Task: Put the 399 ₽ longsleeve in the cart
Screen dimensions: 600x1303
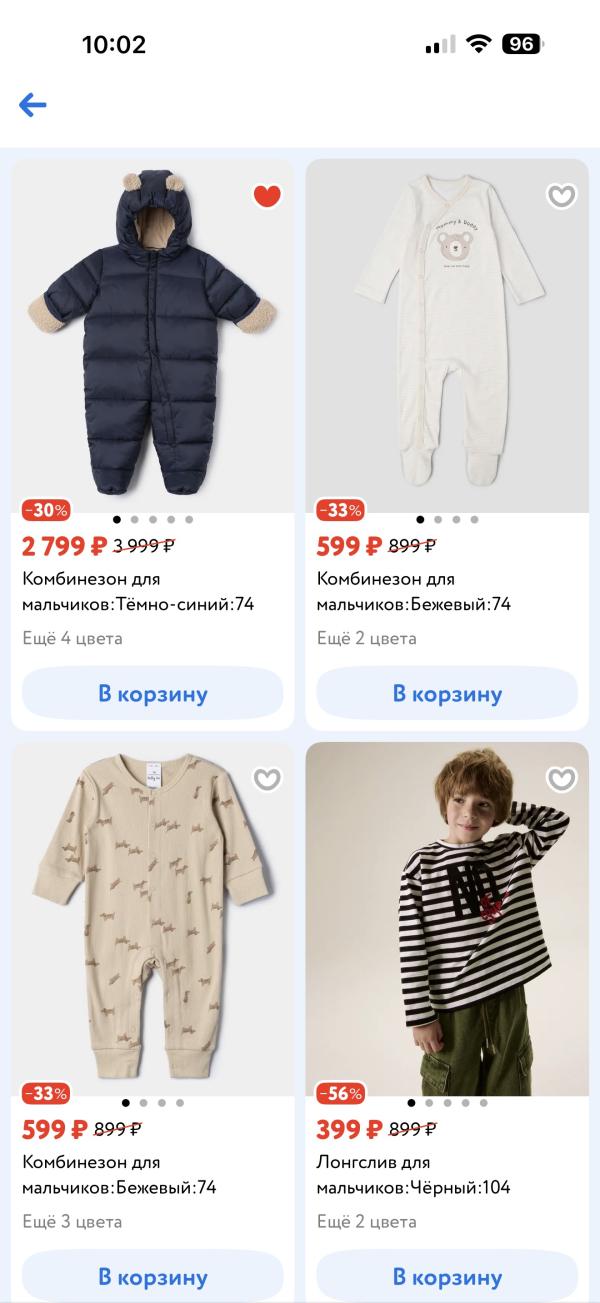Action: [x=447, y=1276]
